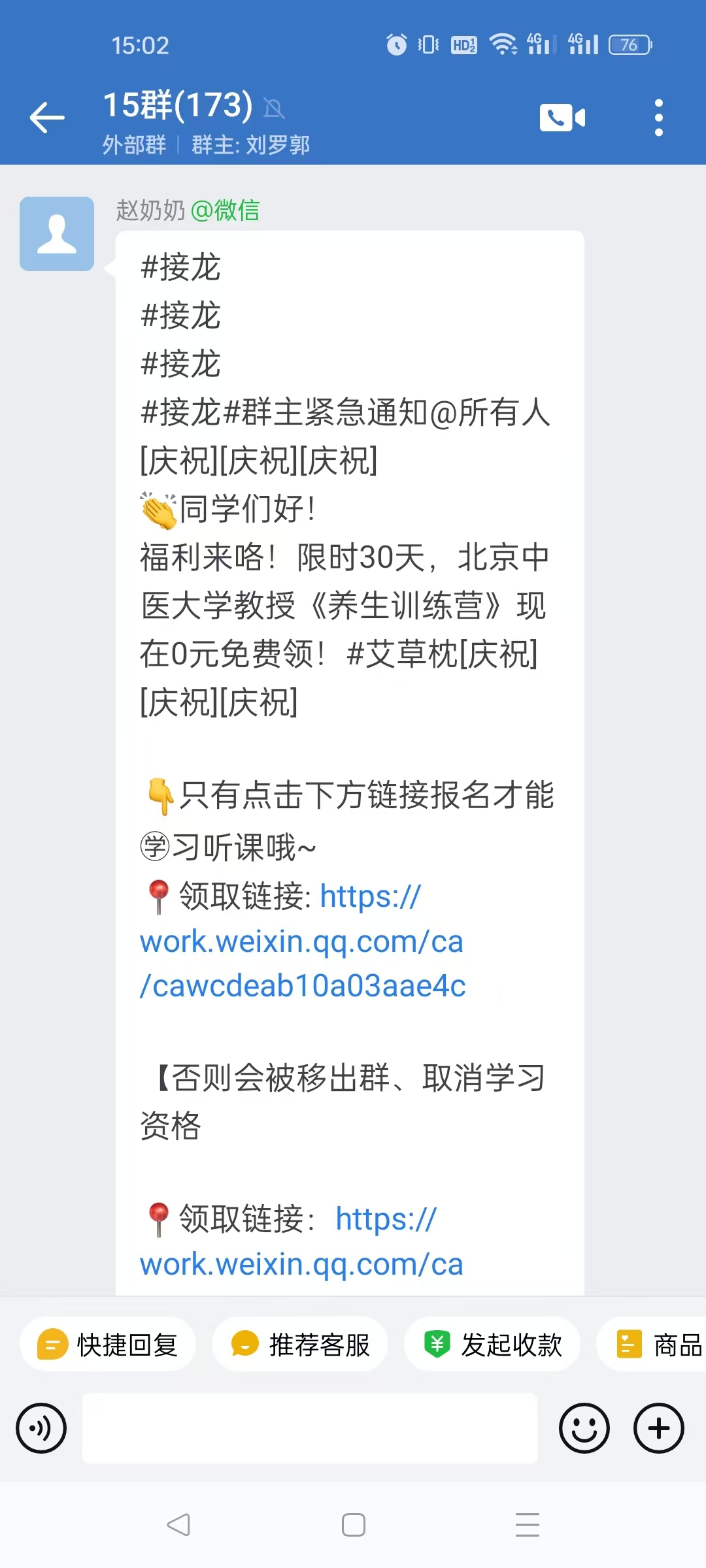
Task: Go back from the 15群 chat
Action: coord(47,118)
